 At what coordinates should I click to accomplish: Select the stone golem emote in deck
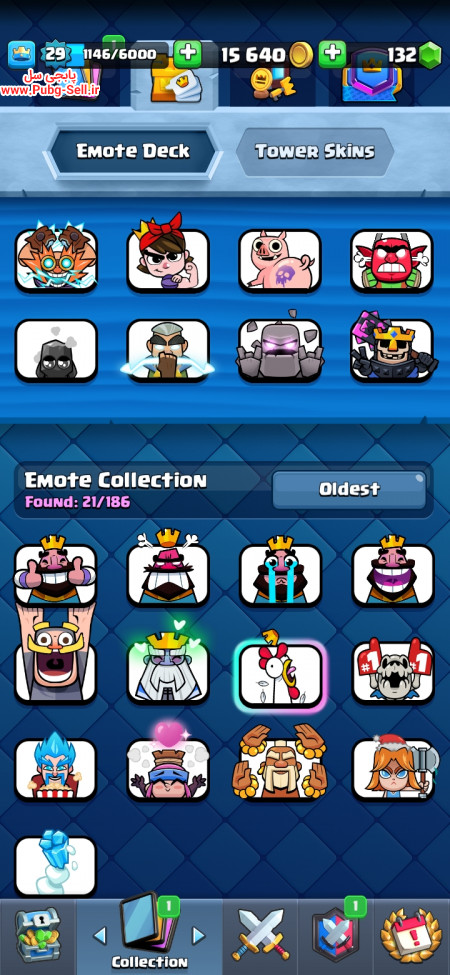tap(280, 349)
